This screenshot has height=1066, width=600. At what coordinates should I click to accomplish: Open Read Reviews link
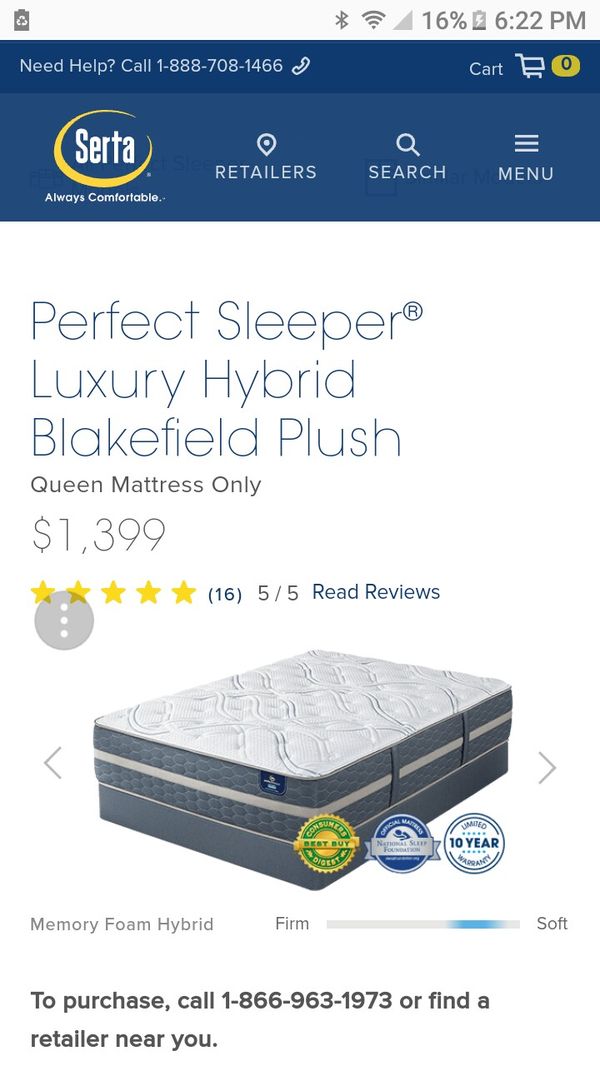[376, 592]
